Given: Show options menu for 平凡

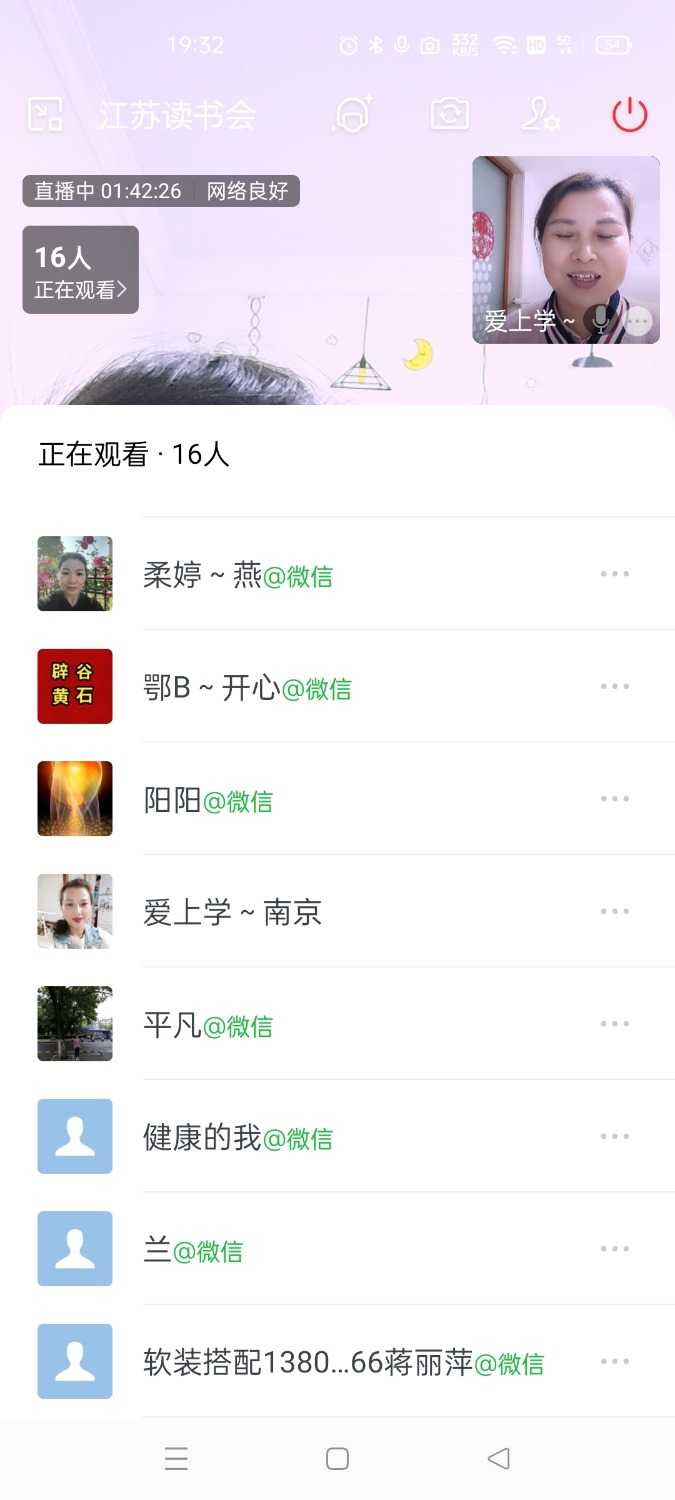Looking at the screenshot, I should 614,1024.
